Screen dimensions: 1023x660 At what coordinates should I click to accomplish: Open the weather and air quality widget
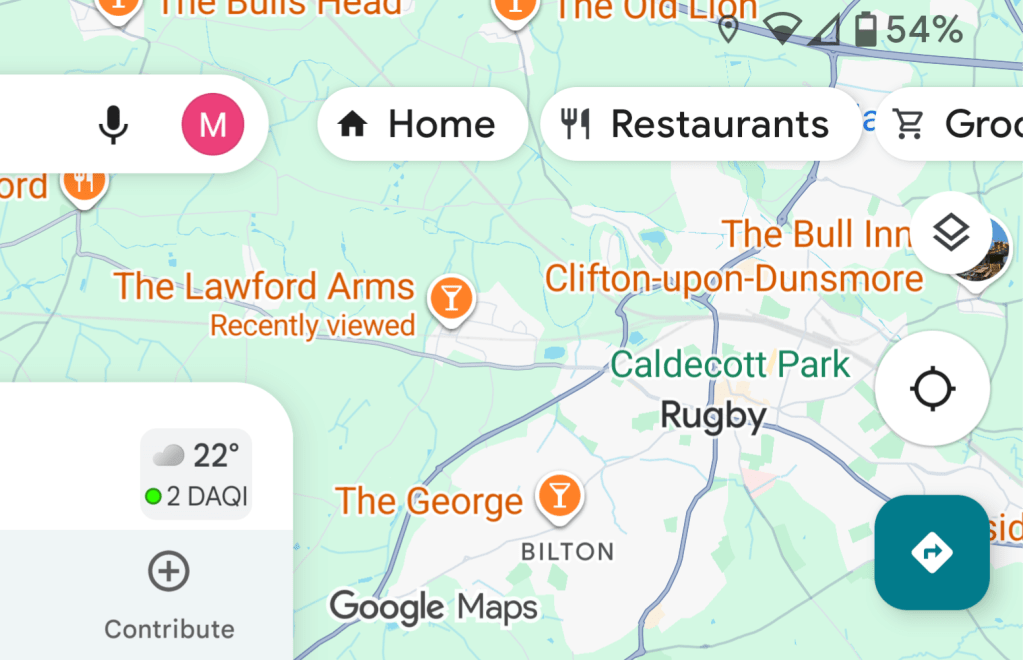196,474
